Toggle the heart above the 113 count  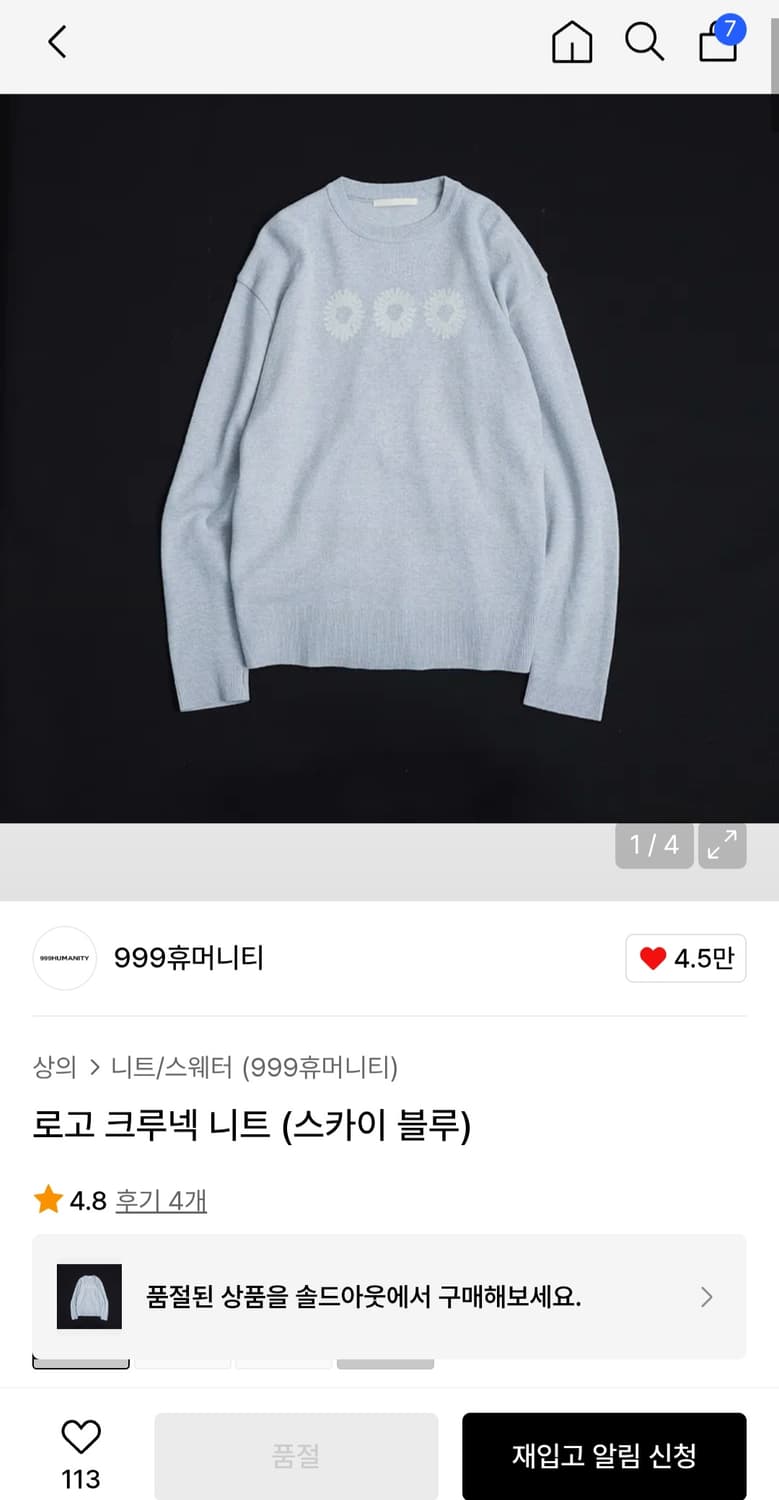tap(80, 1440)
